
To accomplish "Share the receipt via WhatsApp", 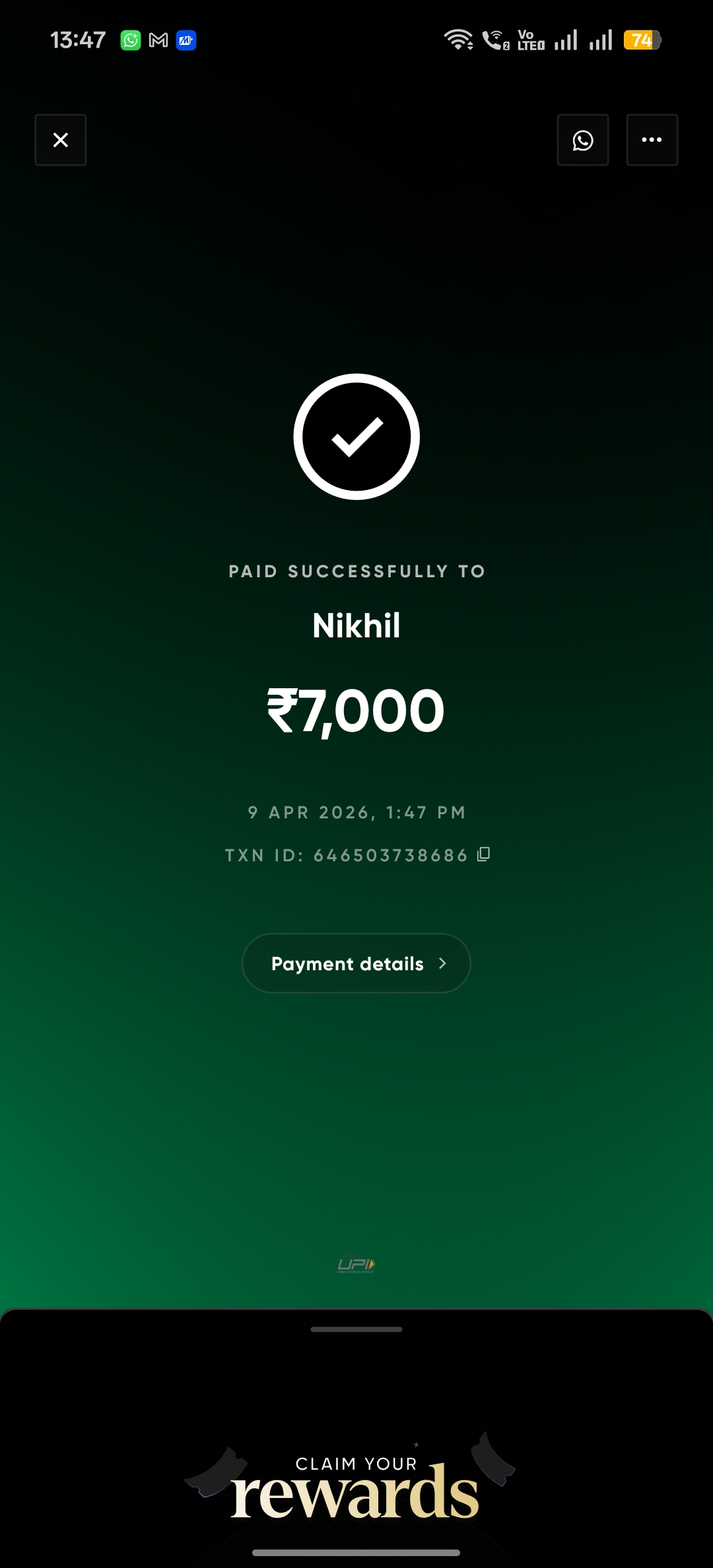I will coord(582,140).
